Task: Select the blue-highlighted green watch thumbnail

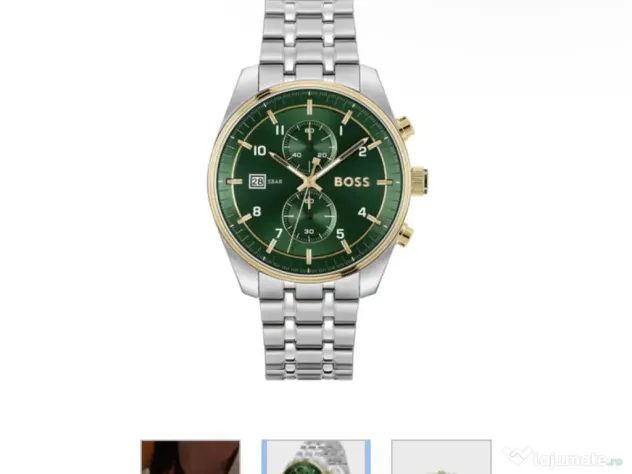Action: pos(315,457)
